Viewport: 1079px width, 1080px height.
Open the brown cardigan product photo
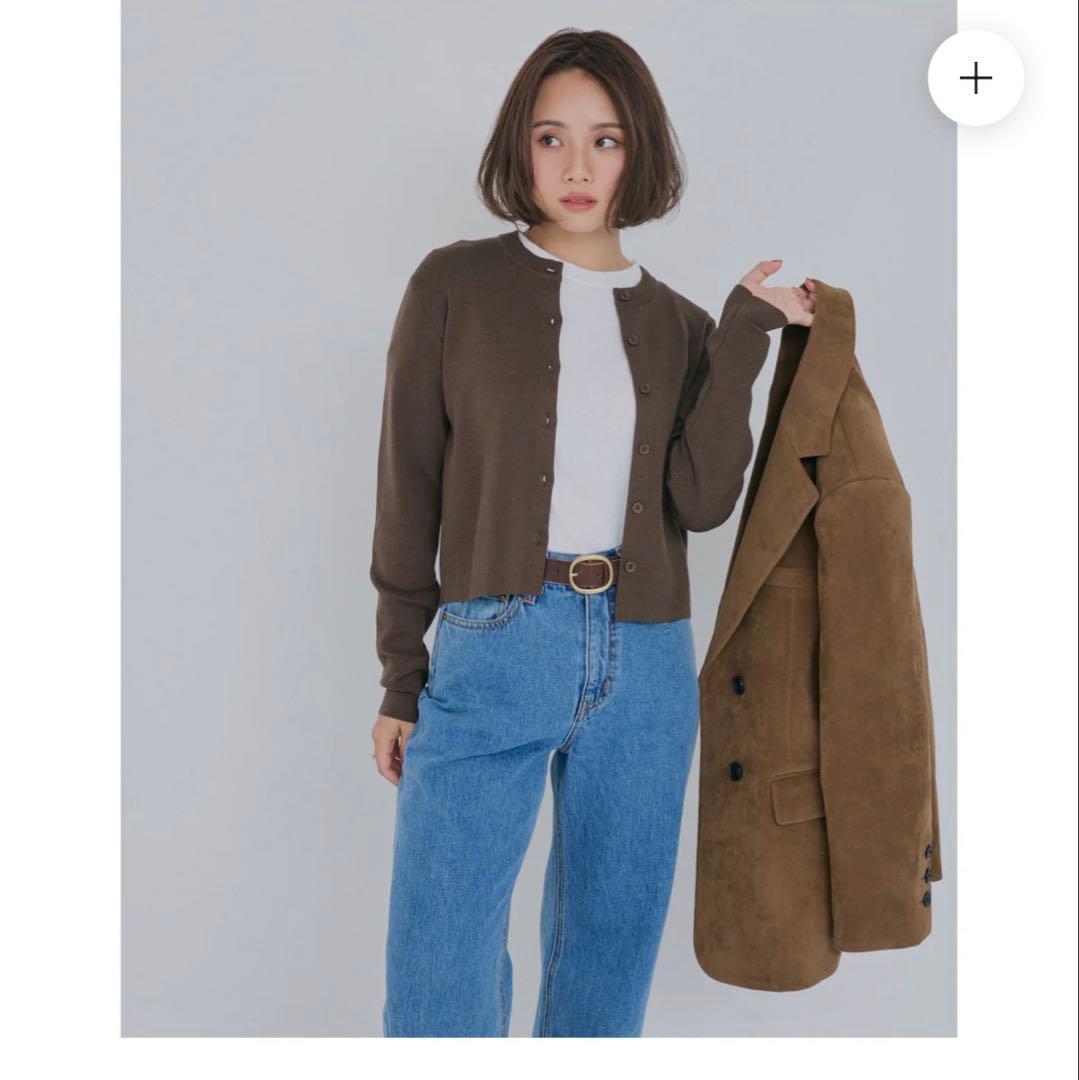538,518
